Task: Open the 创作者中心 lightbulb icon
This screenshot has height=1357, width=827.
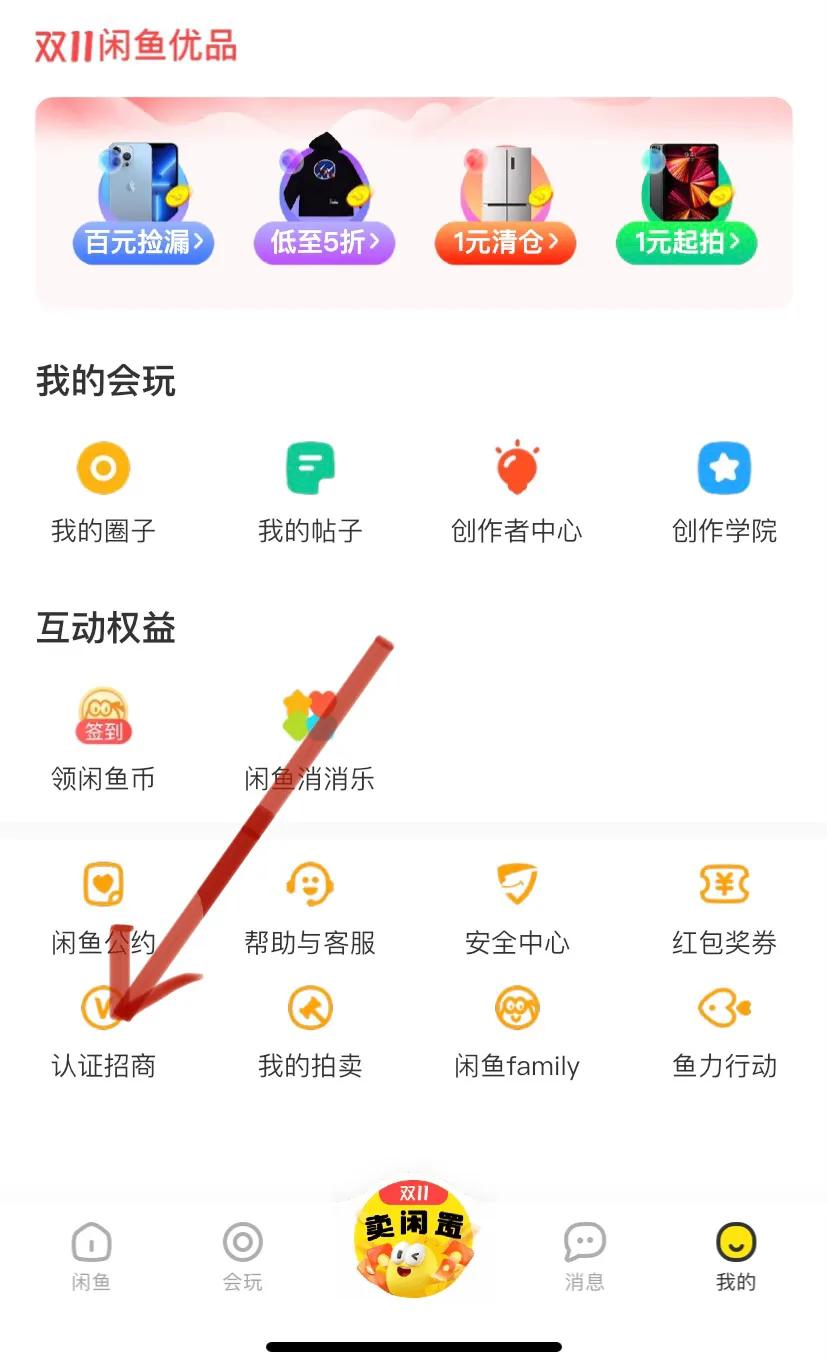Action: point(517,467)
